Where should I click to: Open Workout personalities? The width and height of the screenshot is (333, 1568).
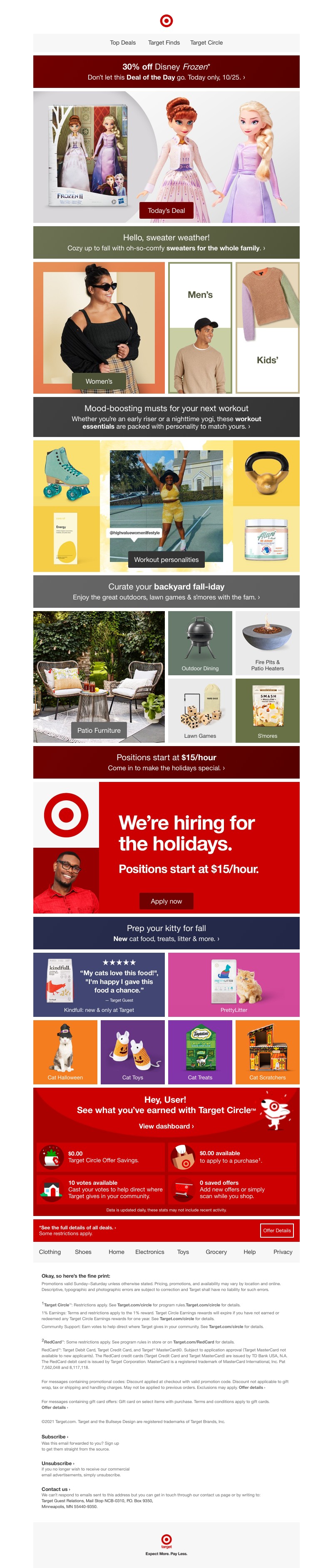coord(166,559)
